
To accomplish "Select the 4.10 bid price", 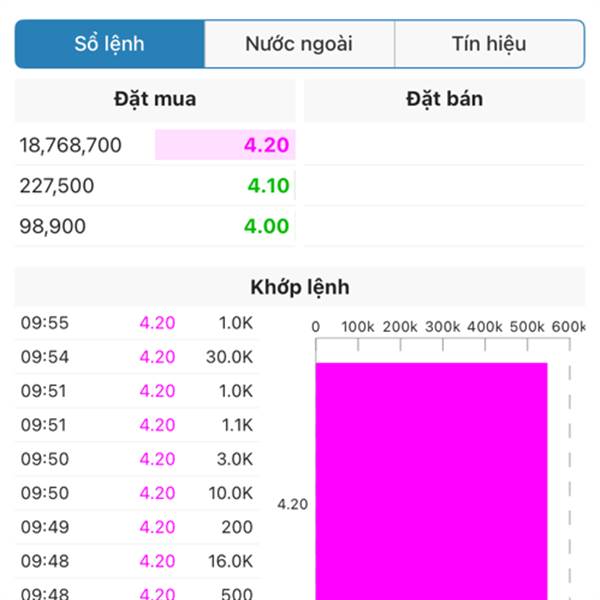I will point(267,185).
